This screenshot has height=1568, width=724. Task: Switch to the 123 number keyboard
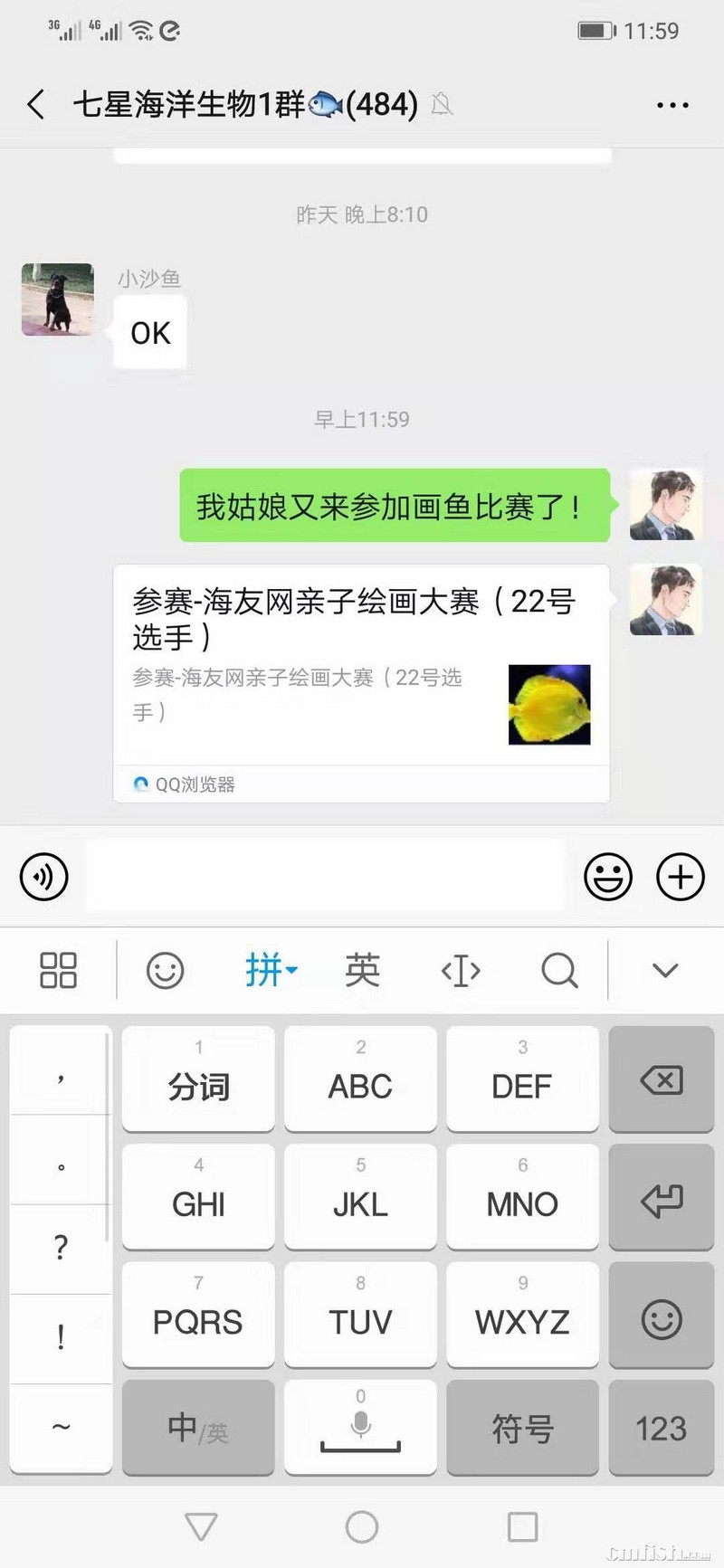tap(662, 1428)
